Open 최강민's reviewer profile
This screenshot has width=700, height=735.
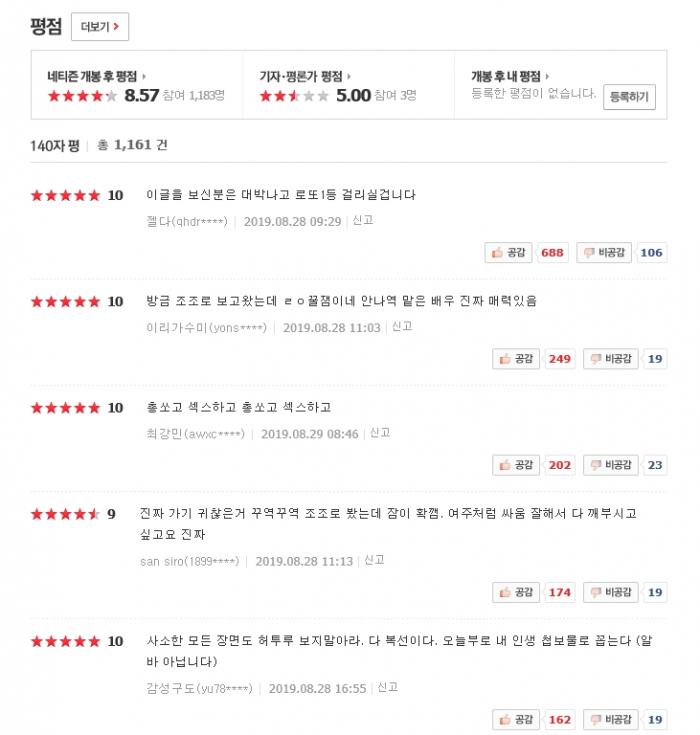coord(195,434)
